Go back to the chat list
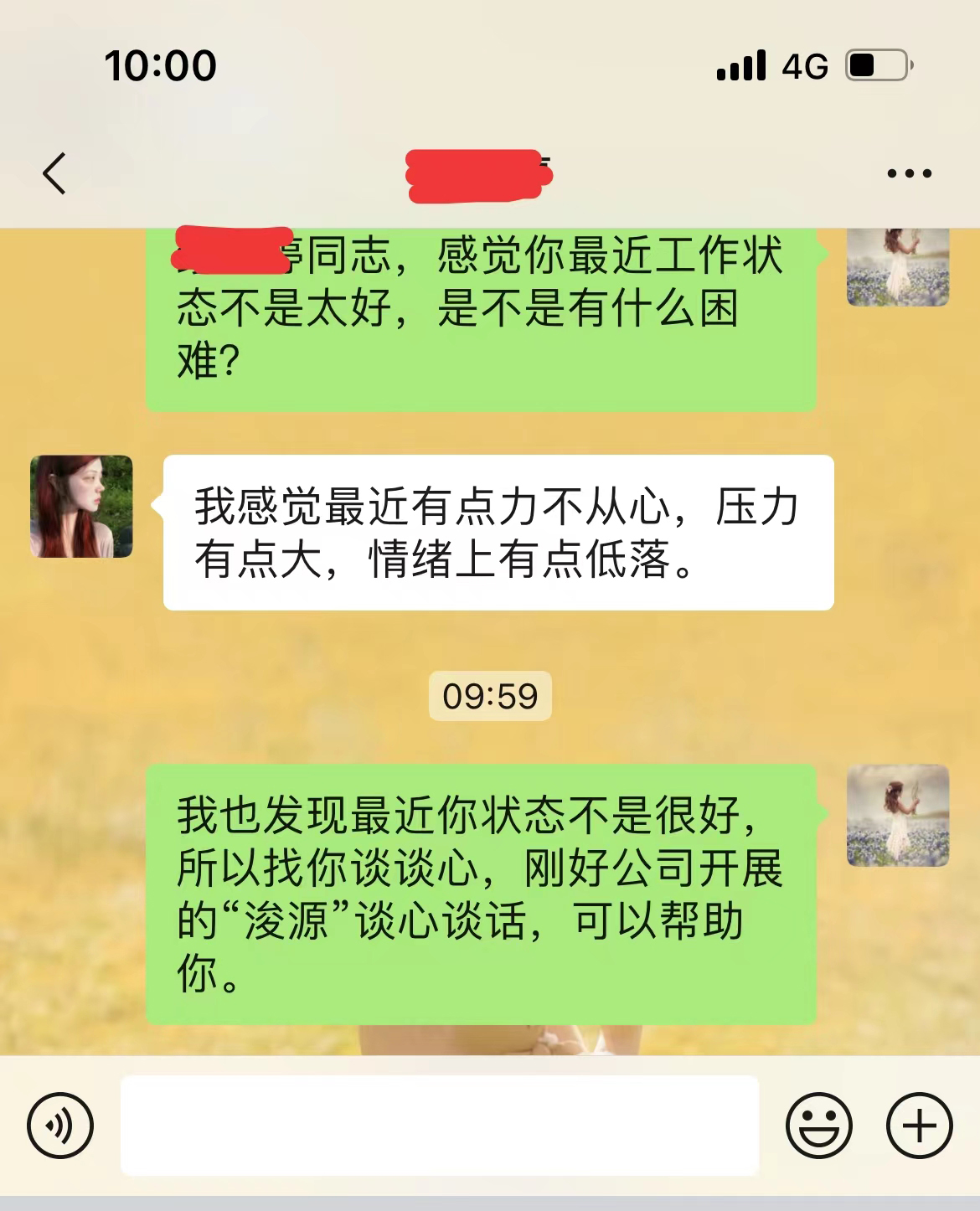Image resolution: width=980 pixels, height=1211 pixels. point(55,174)
